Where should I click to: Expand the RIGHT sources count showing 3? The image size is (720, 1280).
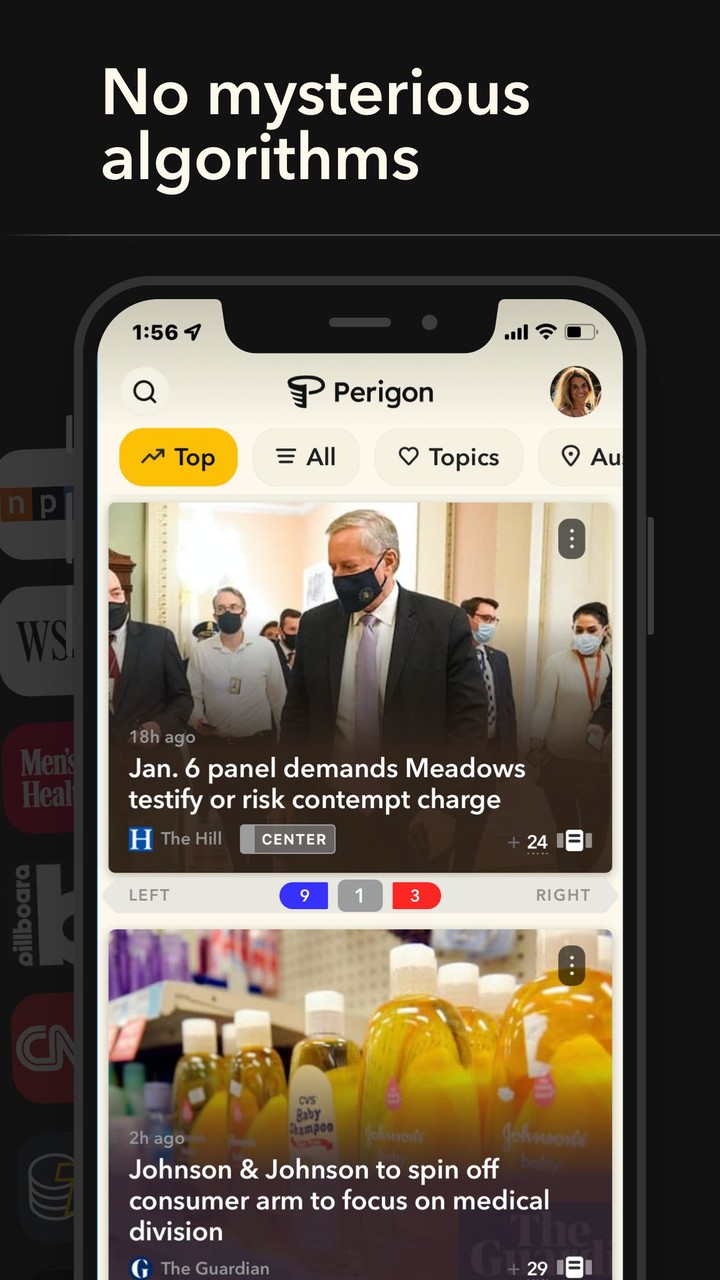pos(416,895)
